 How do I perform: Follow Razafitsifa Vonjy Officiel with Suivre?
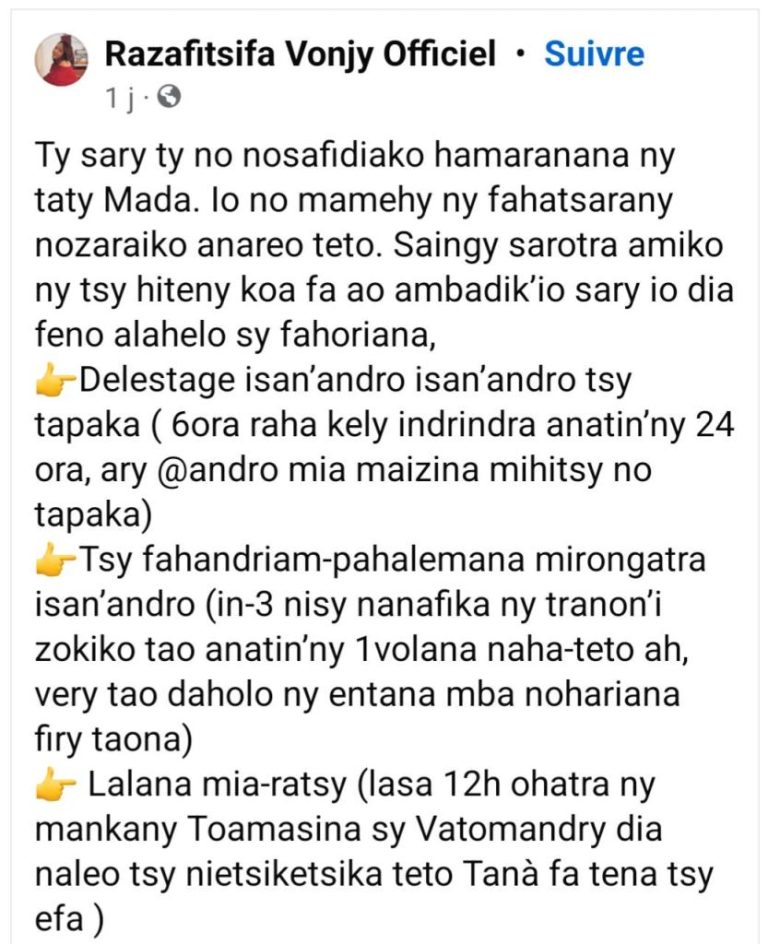tap(594, 54)
